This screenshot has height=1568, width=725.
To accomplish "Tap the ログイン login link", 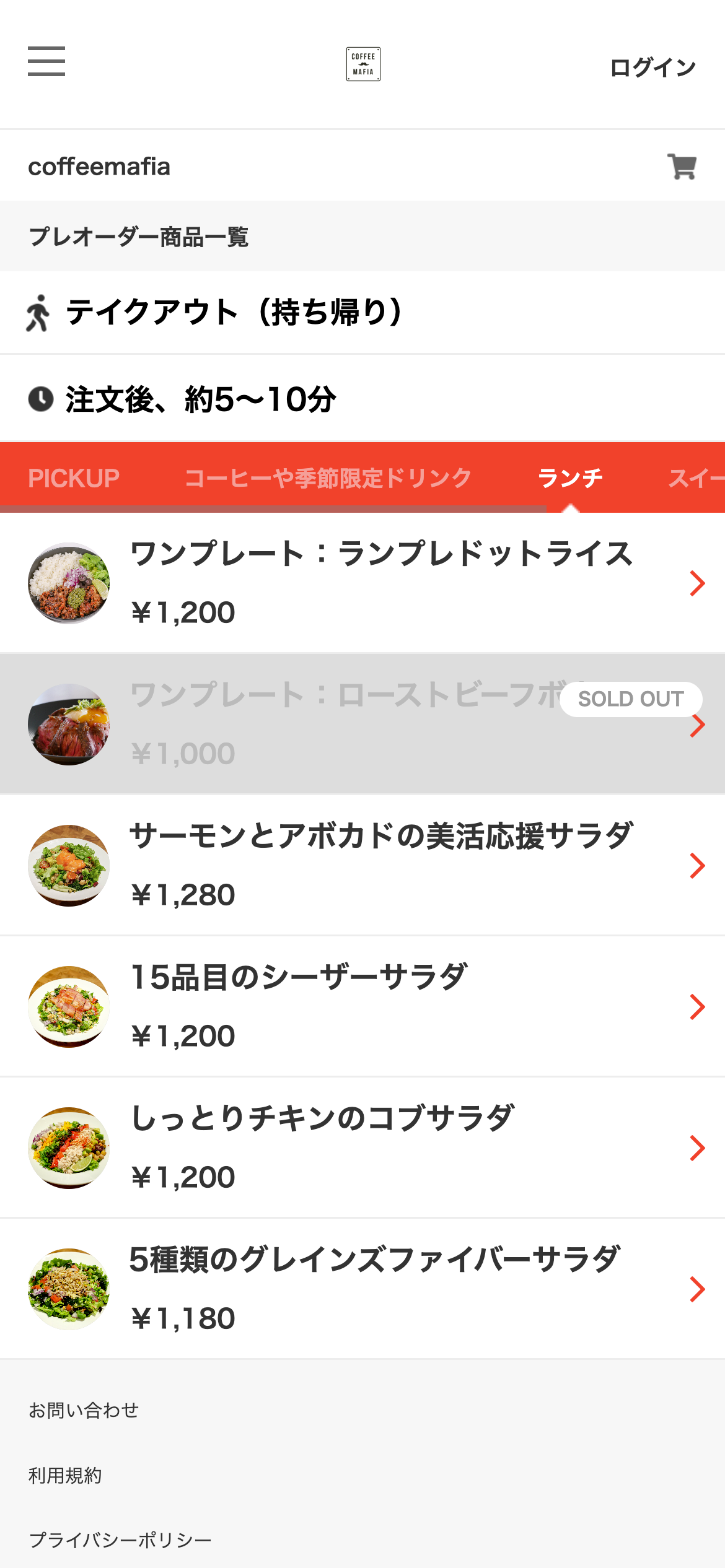I will (652, 67).
